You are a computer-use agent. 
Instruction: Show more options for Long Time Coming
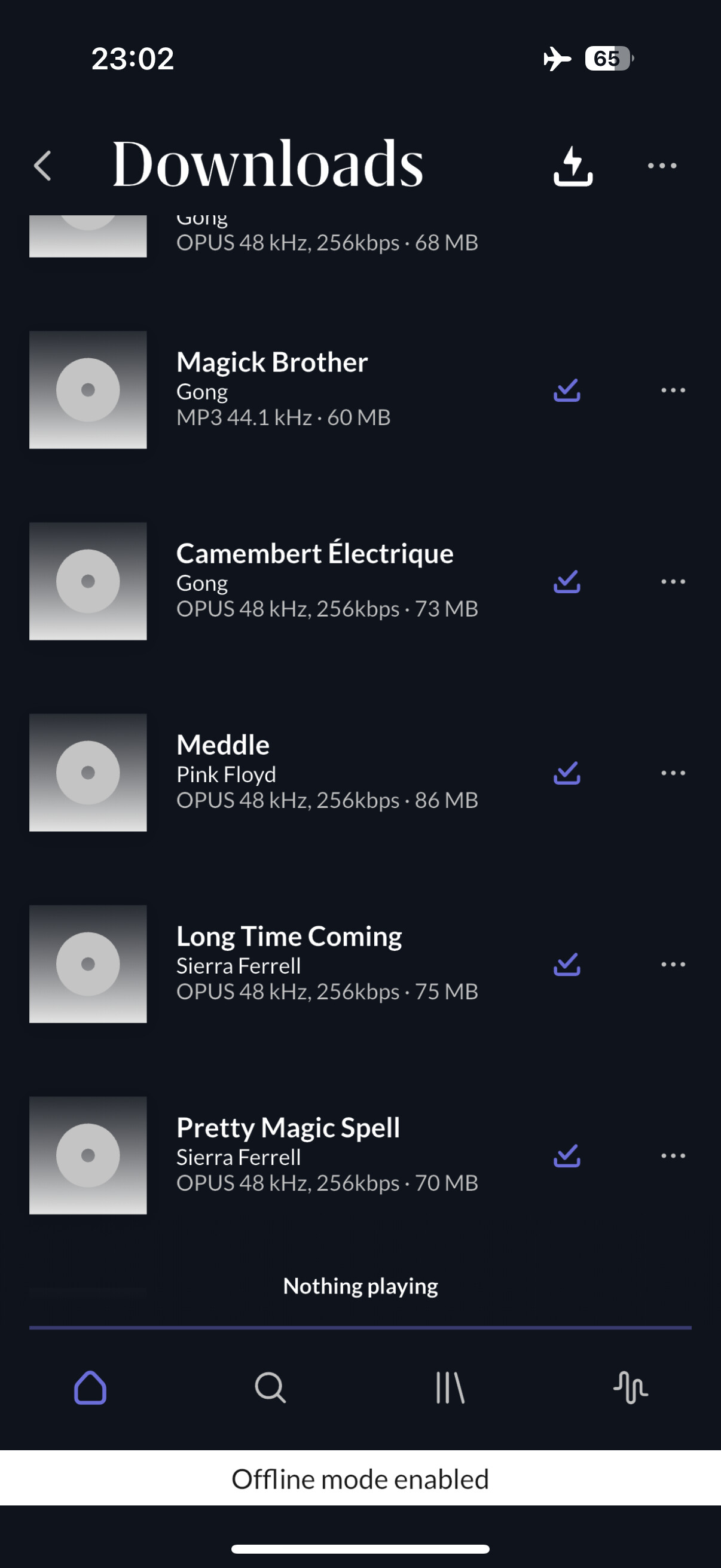tap(673, 964)
